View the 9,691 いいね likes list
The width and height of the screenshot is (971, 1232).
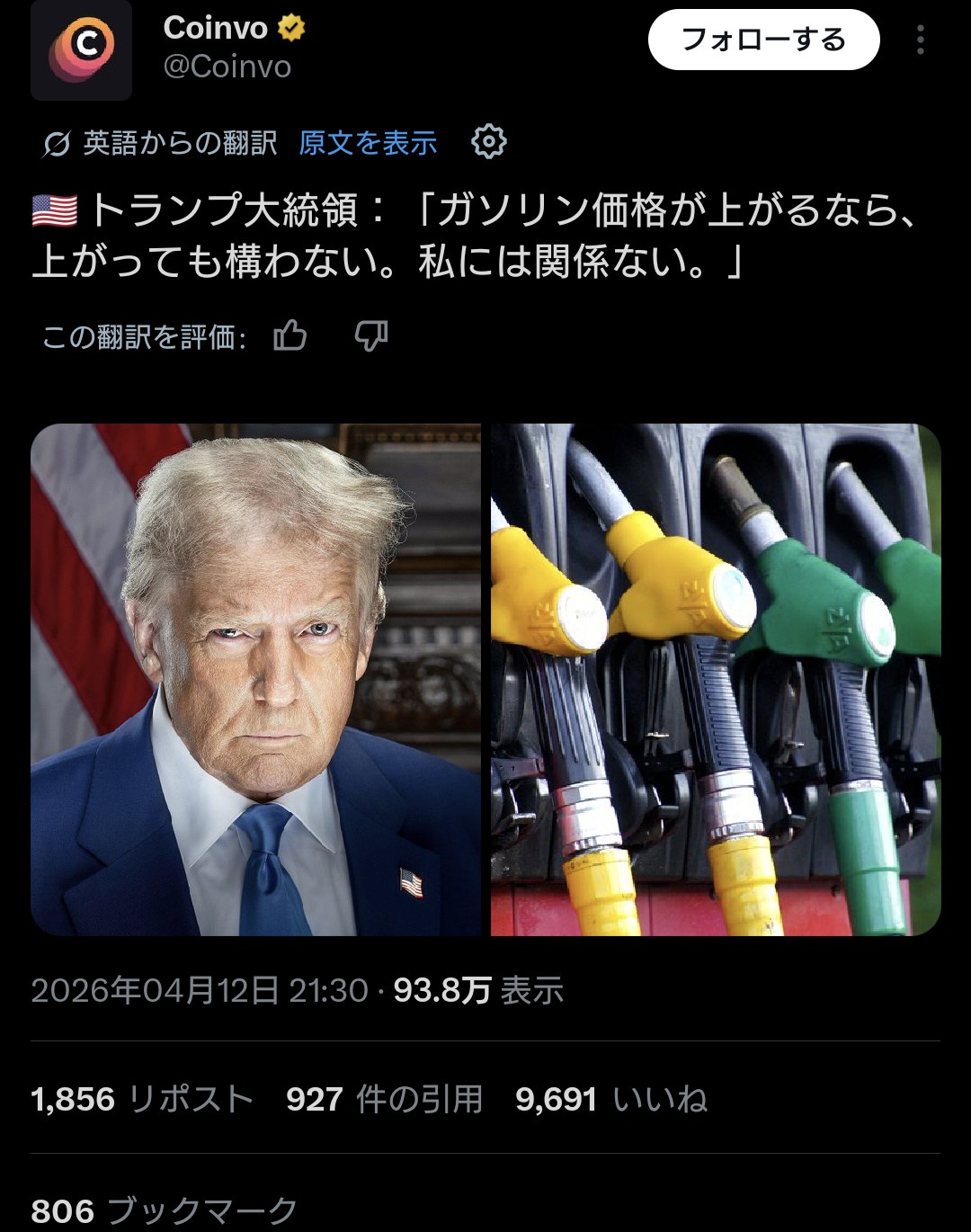(611, 1099)
